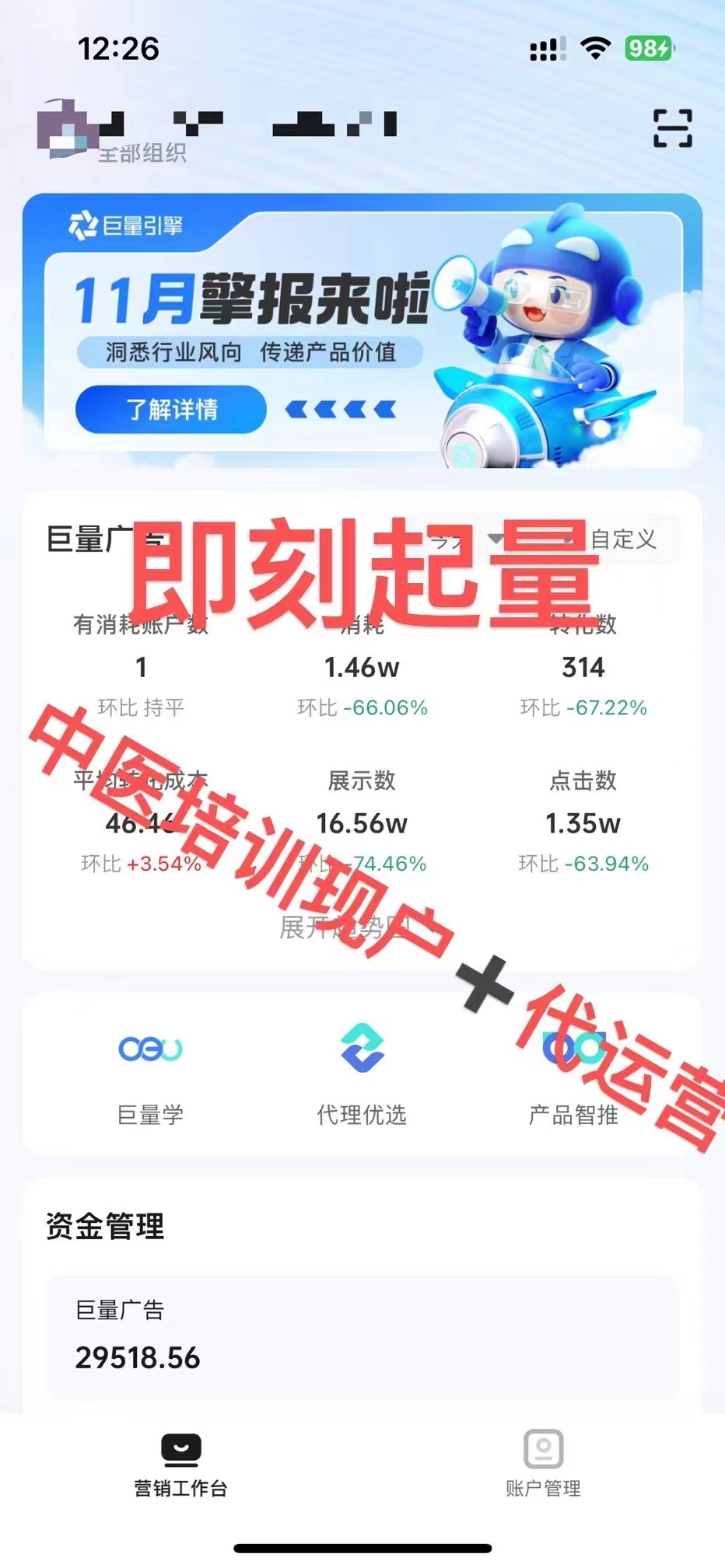Open the organization switcher (全部组织)
This screenshot has width=725, height=1568.
(x=142, y=153)
